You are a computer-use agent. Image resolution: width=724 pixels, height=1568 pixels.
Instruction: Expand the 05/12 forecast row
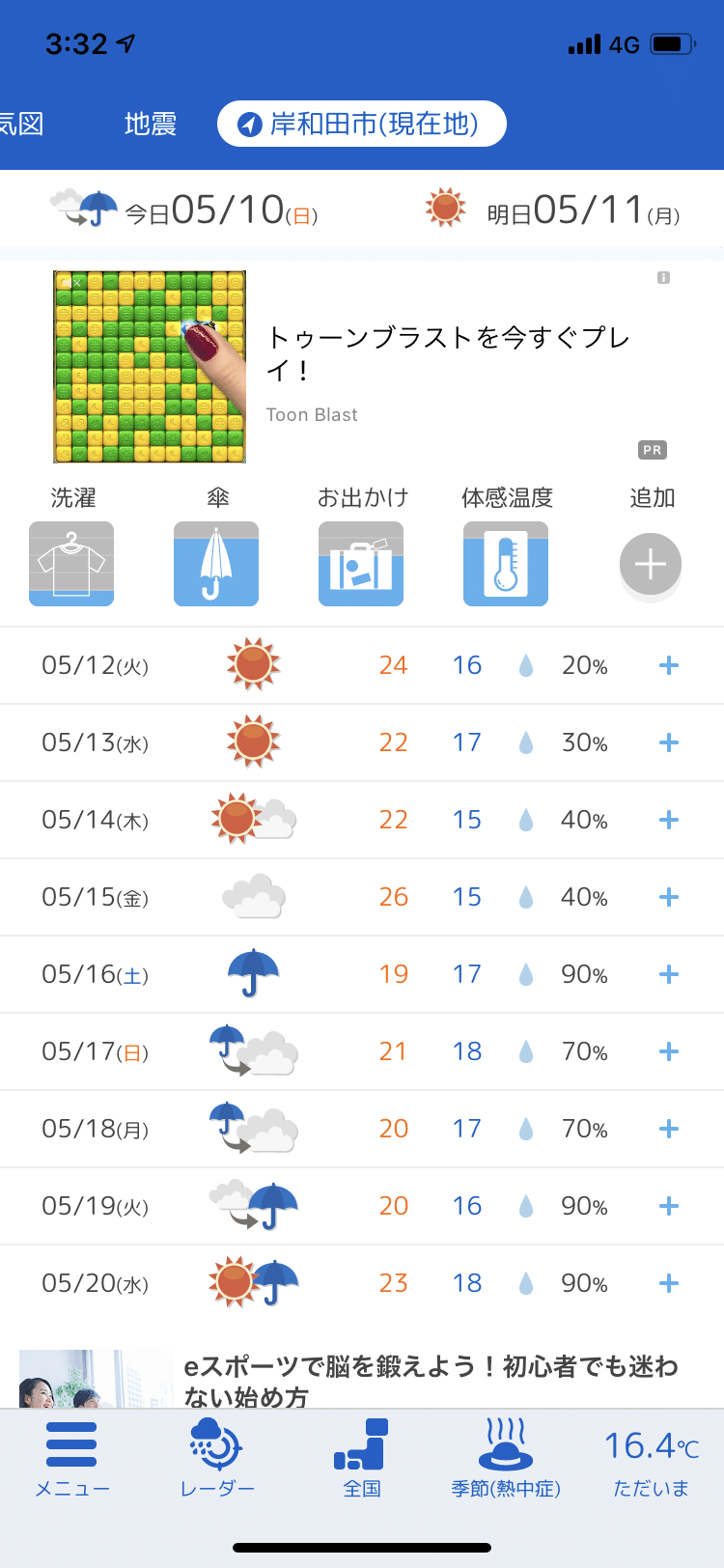coord(668,665)
